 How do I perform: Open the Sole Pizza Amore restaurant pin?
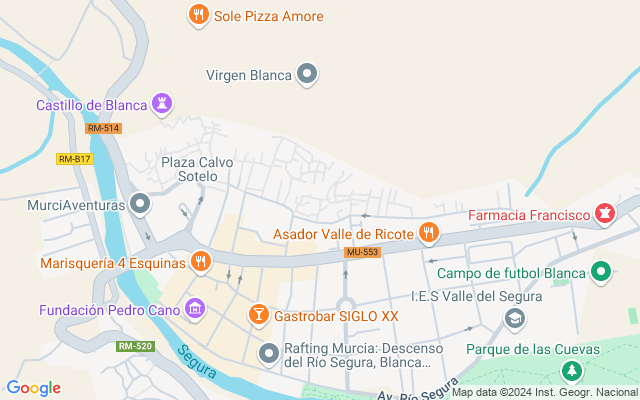click(199, 15)
